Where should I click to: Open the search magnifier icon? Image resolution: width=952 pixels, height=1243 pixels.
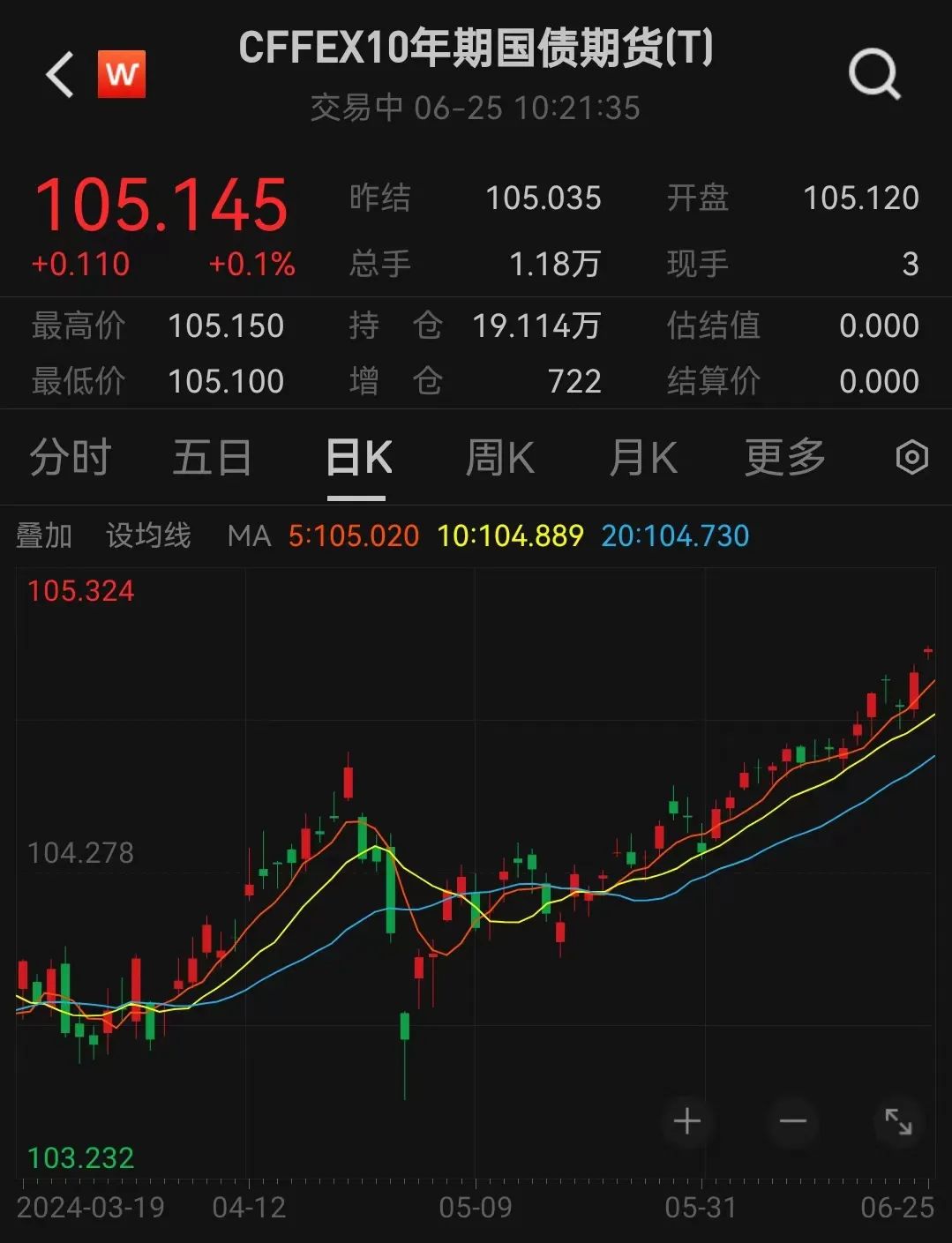pos(874,75)
